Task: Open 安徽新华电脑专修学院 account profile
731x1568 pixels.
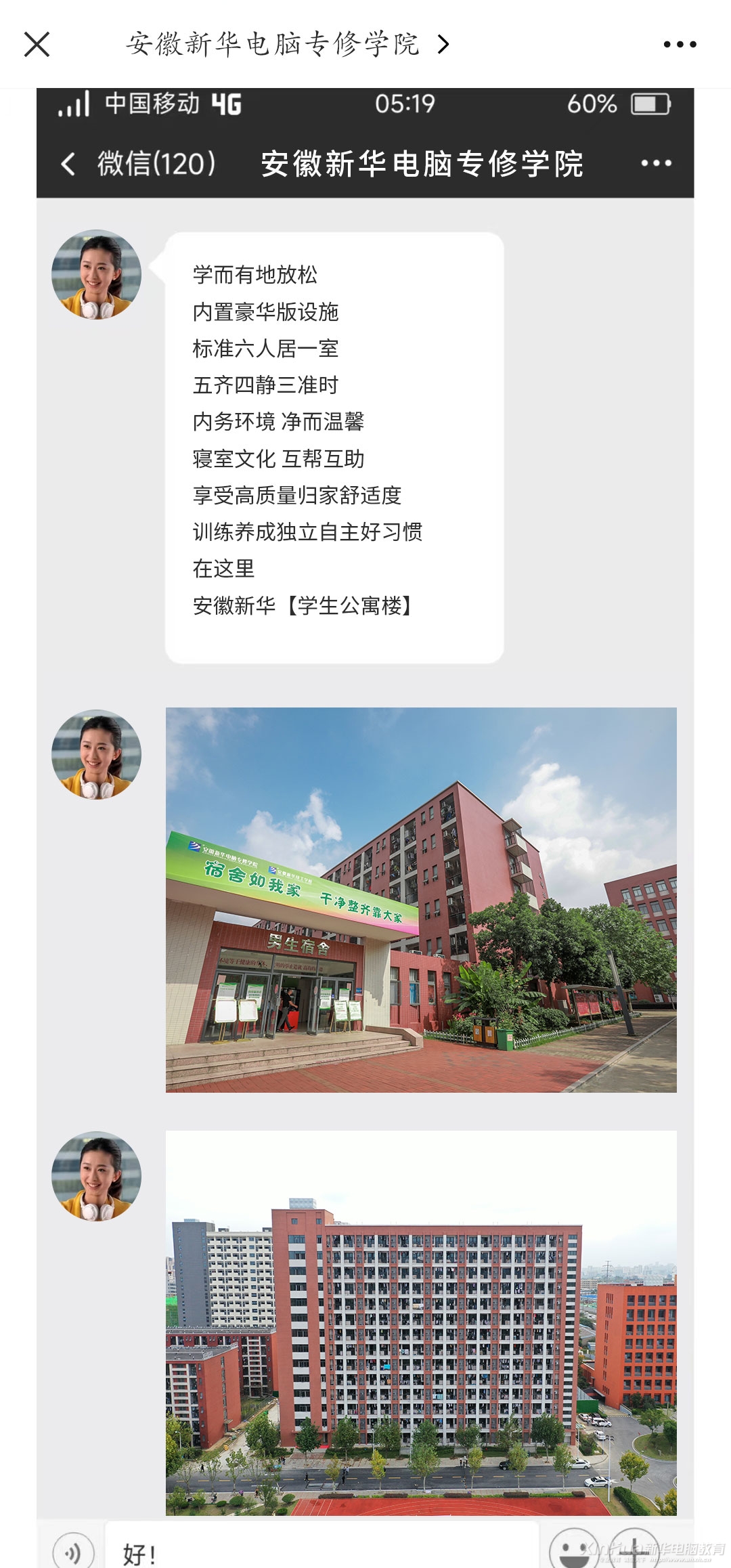Action: [288, 45]
